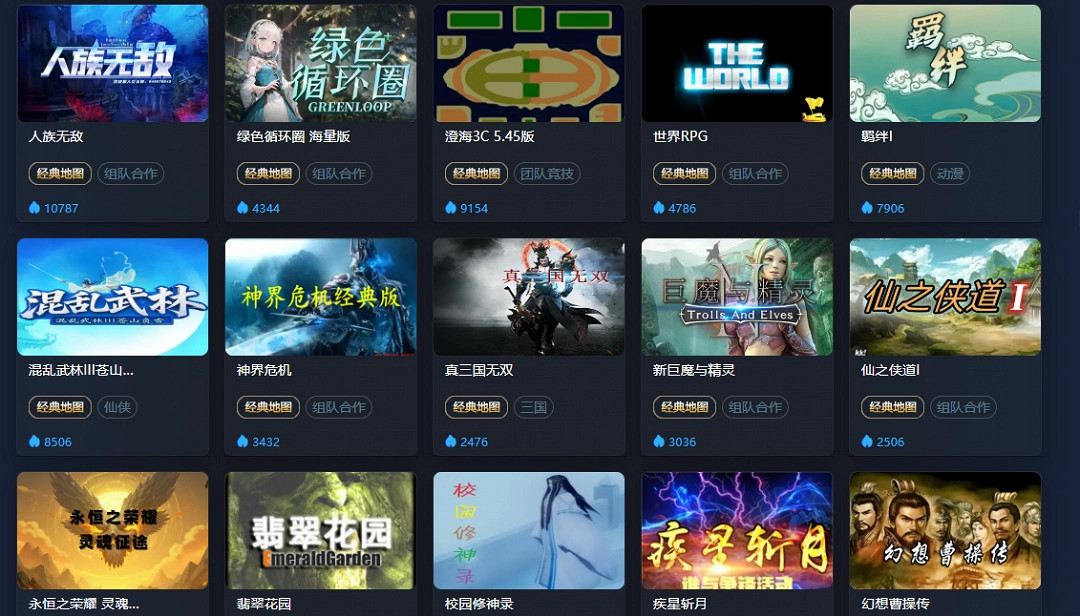Open the 人族无敌 map card
The width and height of the screenshot is (1080, 616).
pos(113,64)
